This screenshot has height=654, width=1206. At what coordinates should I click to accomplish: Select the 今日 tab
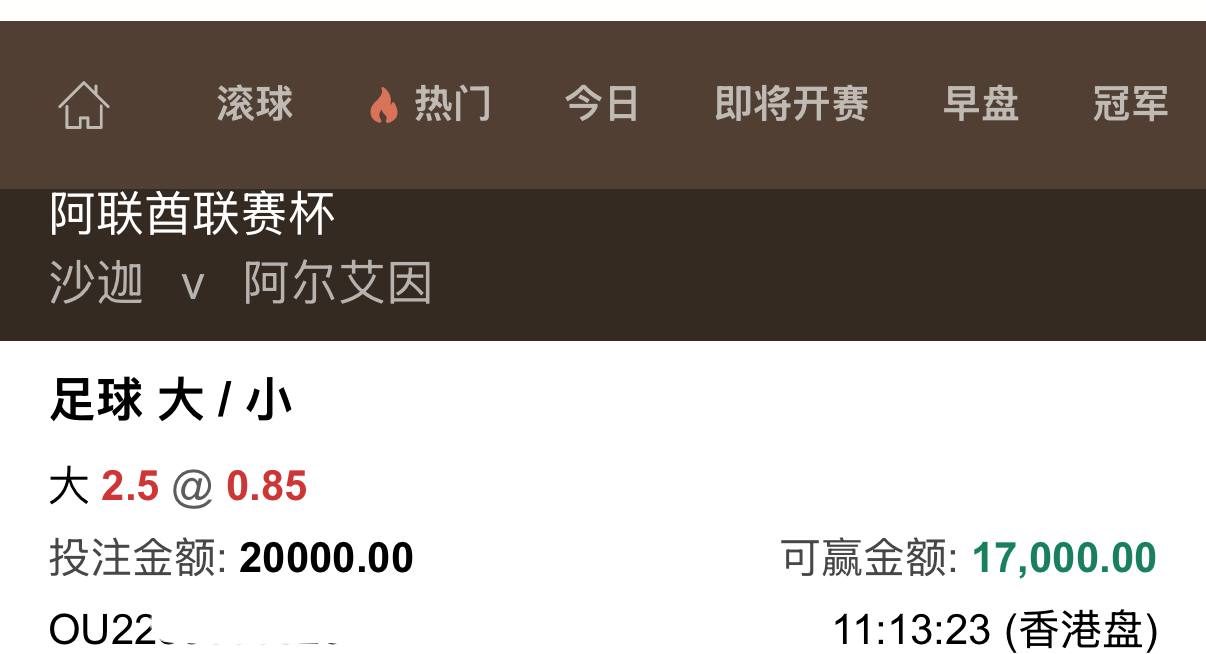point(601,104)
